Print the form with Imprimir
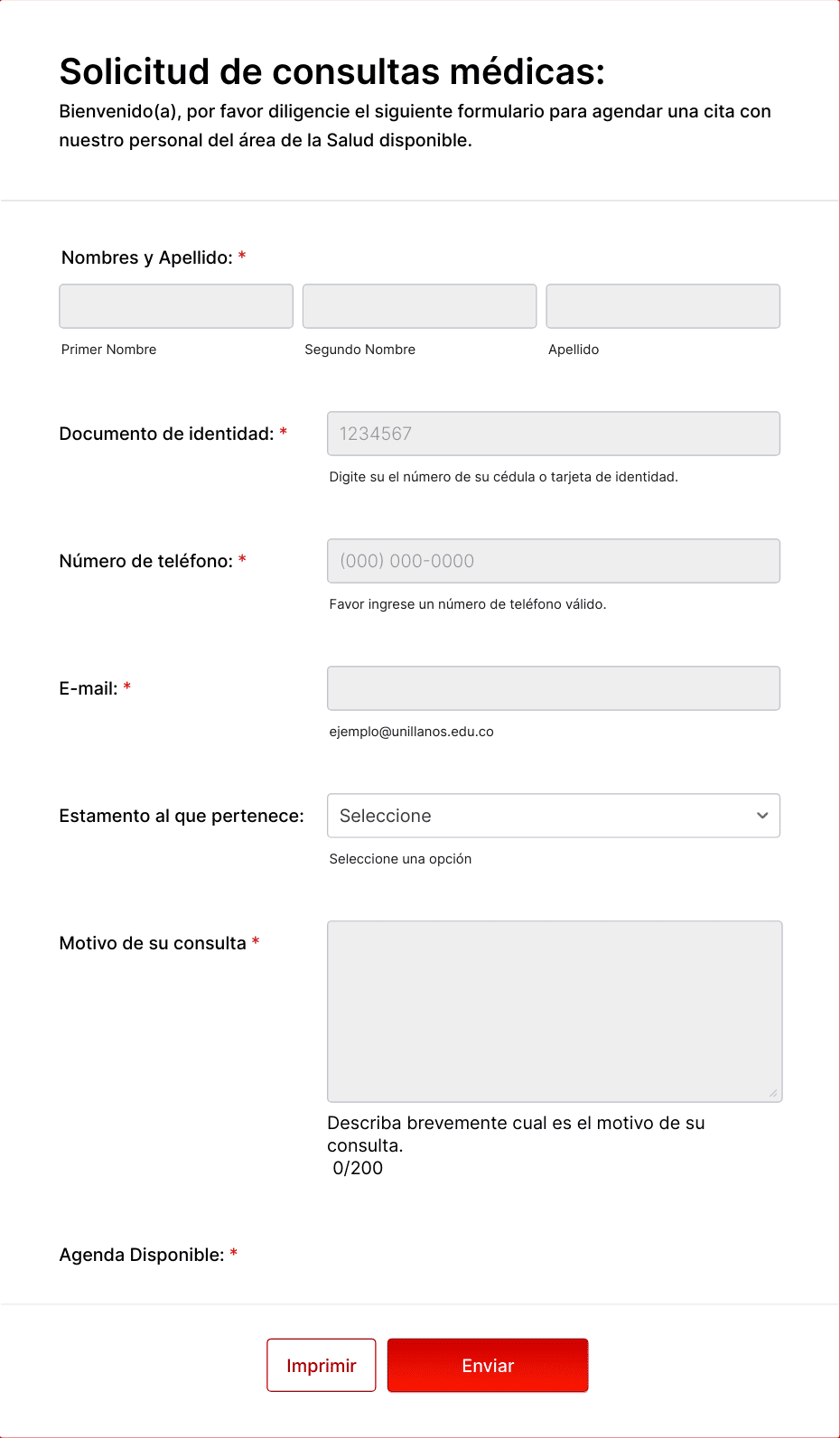 click(x=322, y=1365)
